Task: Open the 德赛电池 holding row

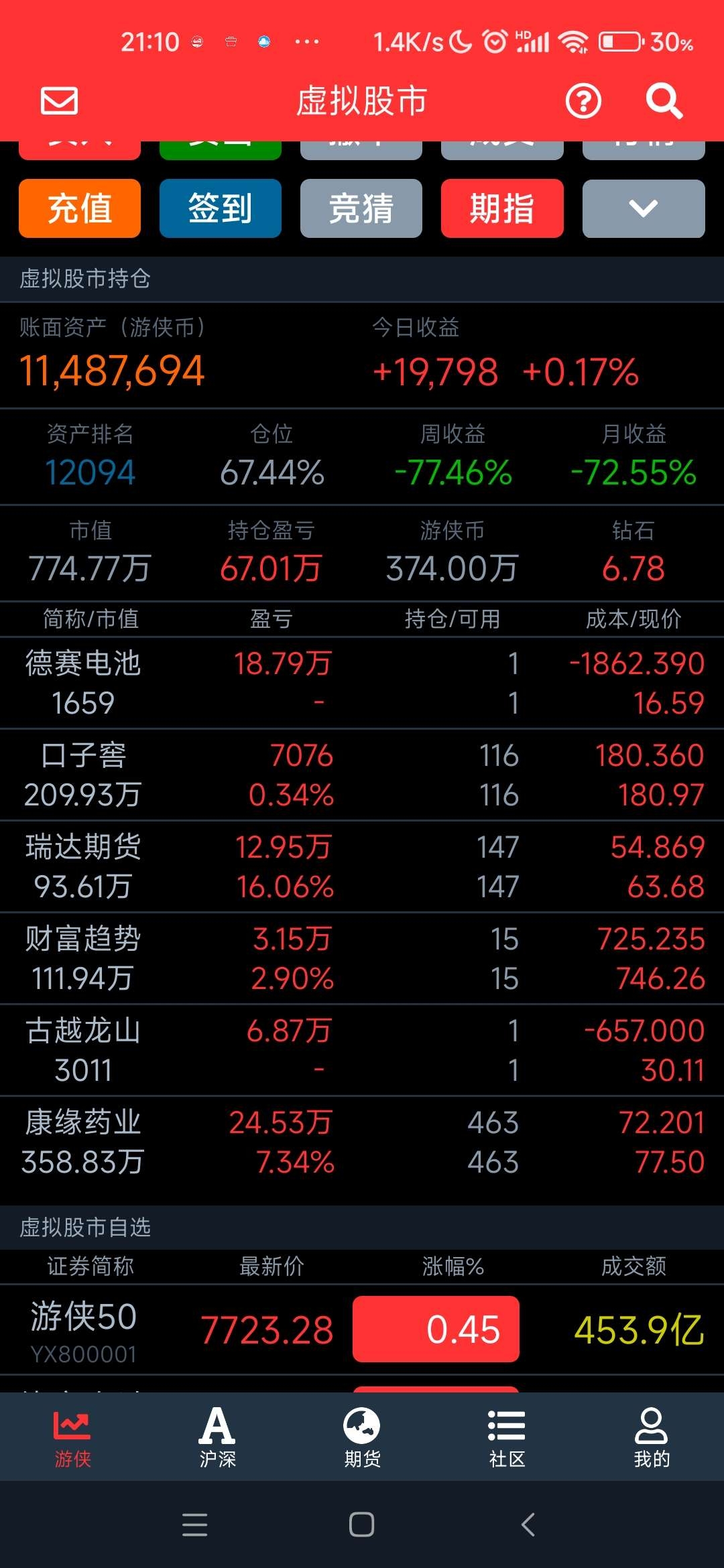Action: 362,683
